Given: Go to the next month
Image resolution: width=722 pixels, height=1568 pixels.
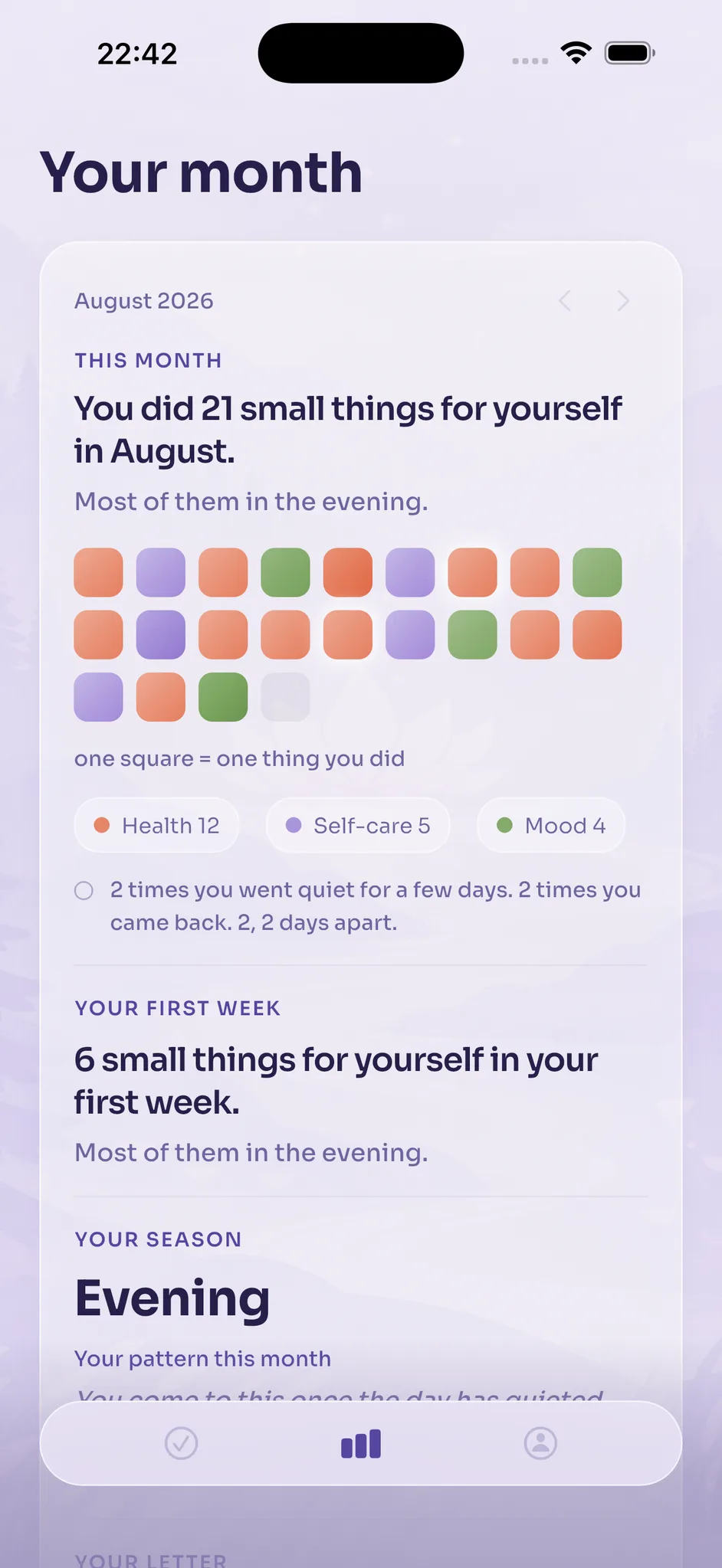Looking at the screenshot, I should [x=623, y=301].
